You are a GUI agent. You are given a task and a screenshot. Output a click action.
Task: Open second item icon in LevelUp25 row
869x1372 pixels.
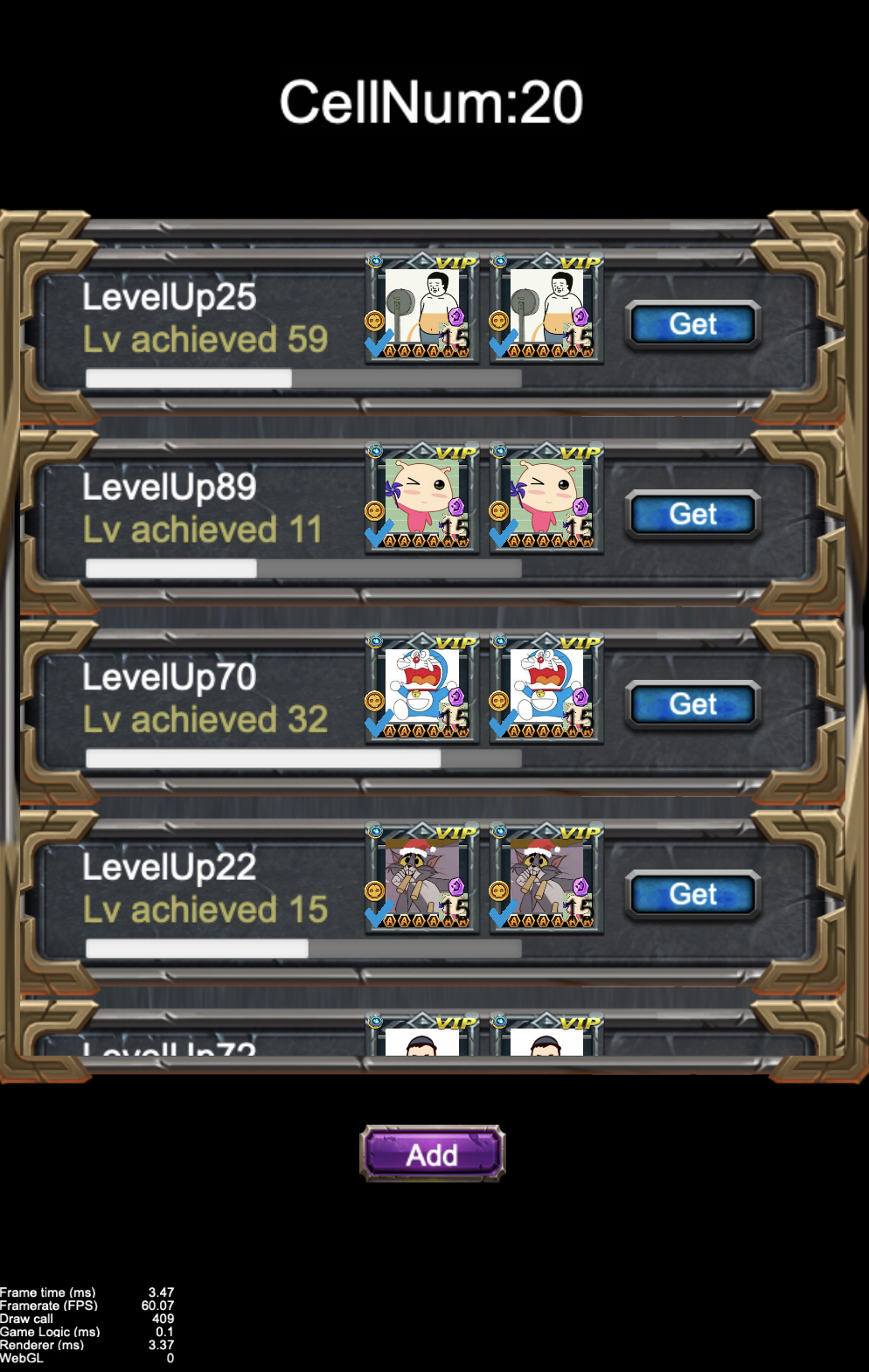(546, 309)
